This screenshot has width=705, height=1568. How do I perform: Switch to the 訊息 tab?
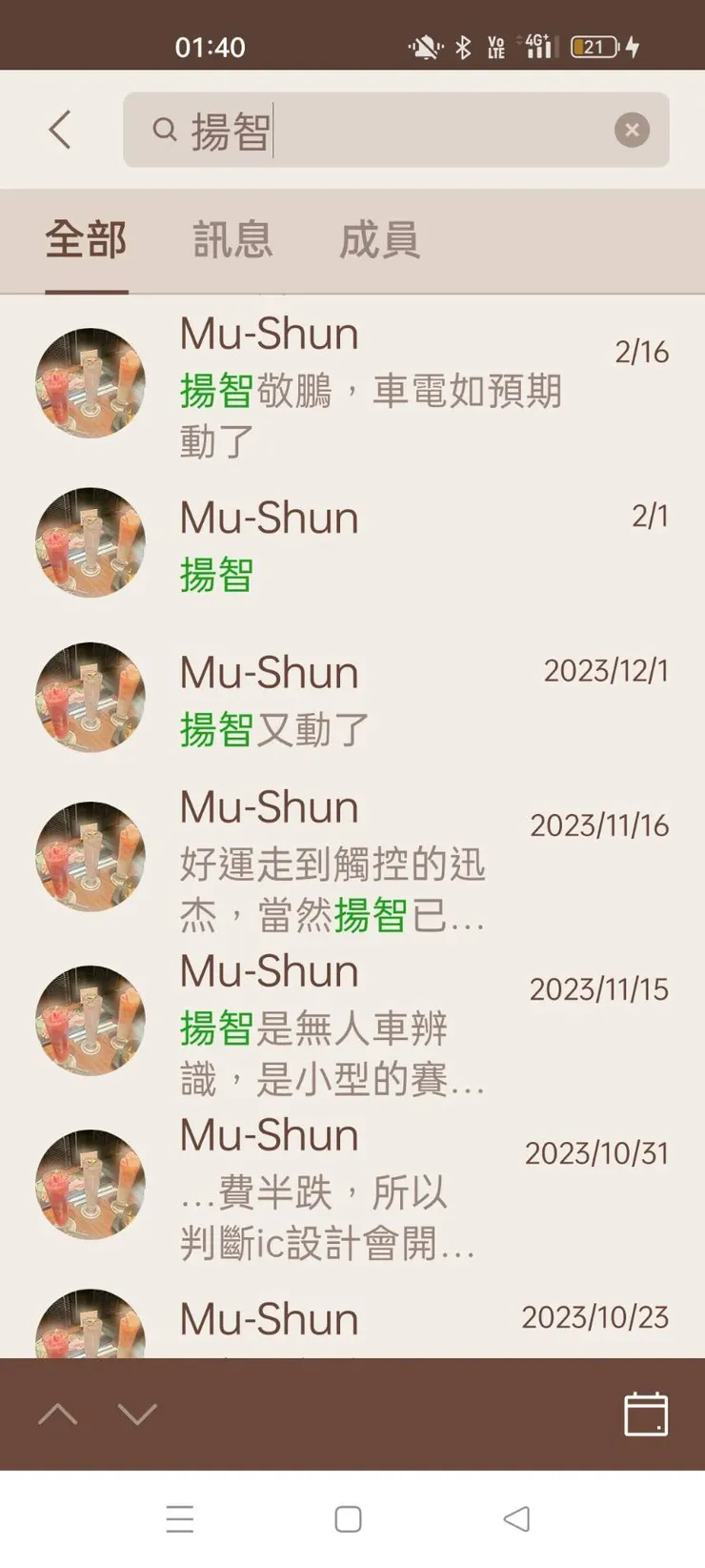(233, 240)
